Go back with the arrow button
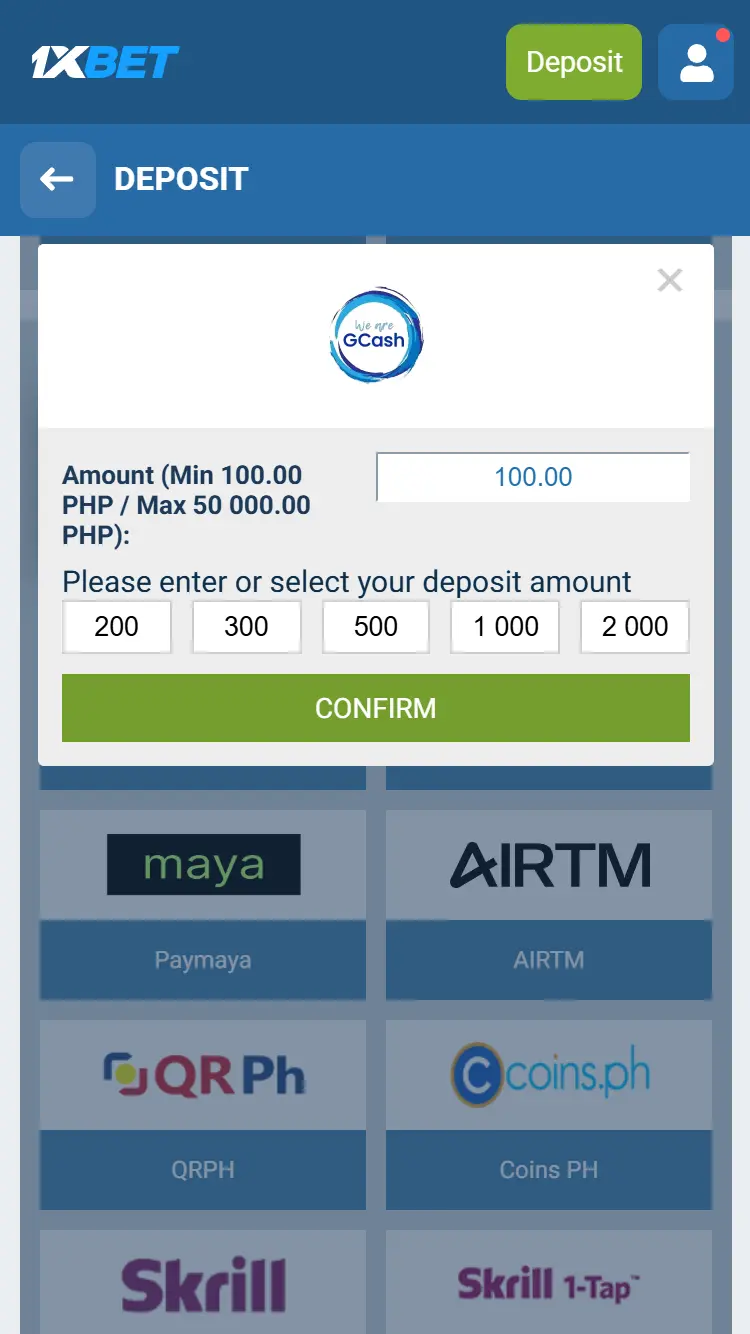The width and height of the screenshot is (750, 1334). click(x=57, y=180)
